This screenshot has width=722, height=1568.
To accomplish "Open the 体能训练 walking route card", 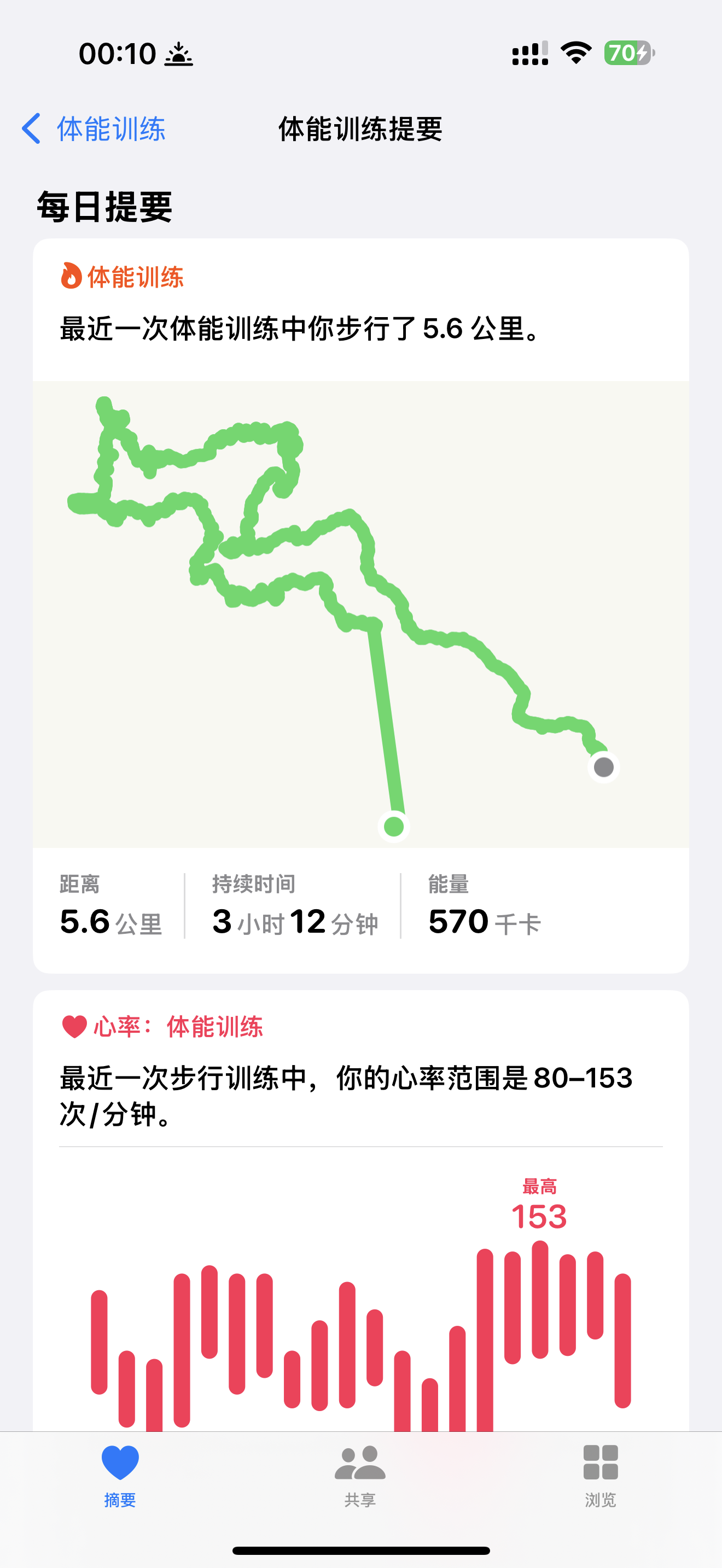I will point(361,606).
